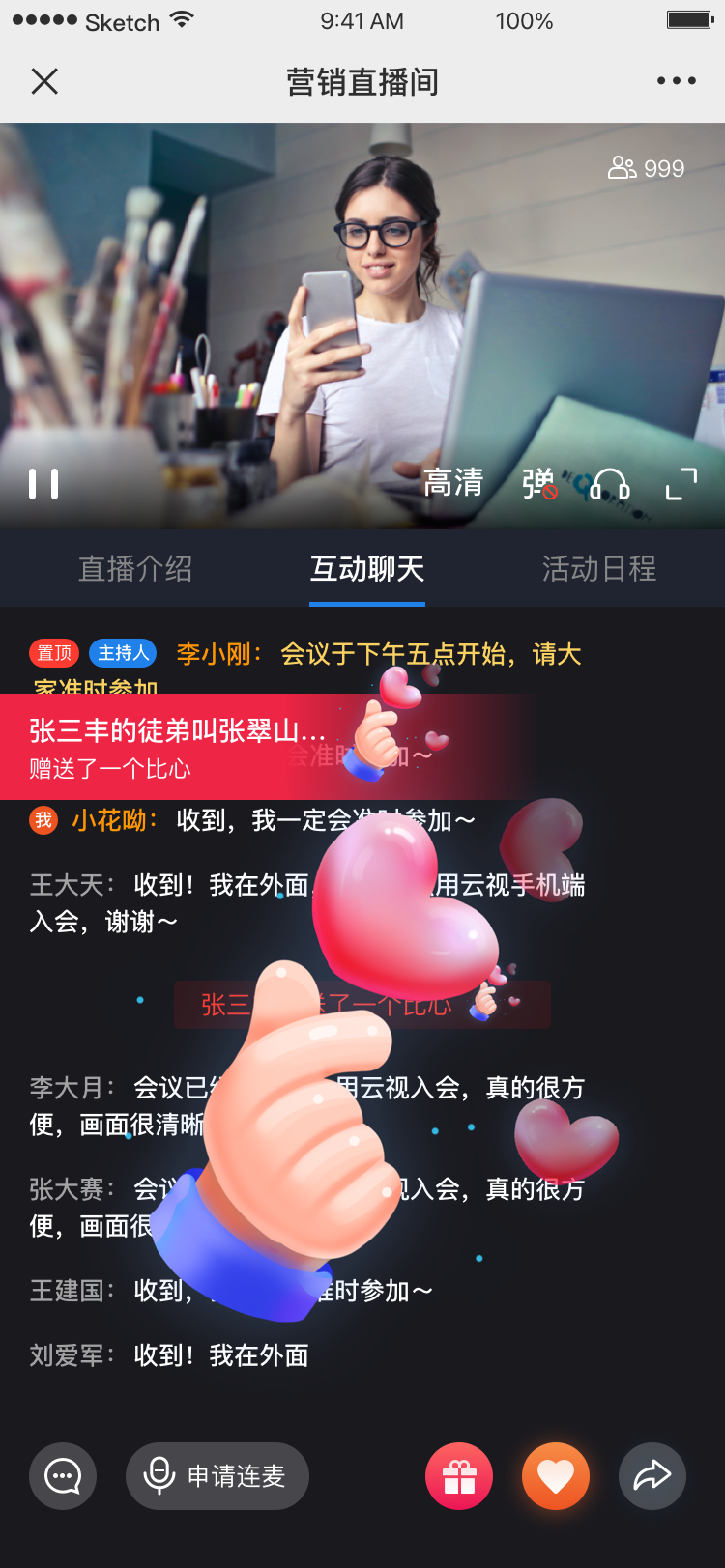
Task: Change the 高清 video quality
Action: [453, 482]
